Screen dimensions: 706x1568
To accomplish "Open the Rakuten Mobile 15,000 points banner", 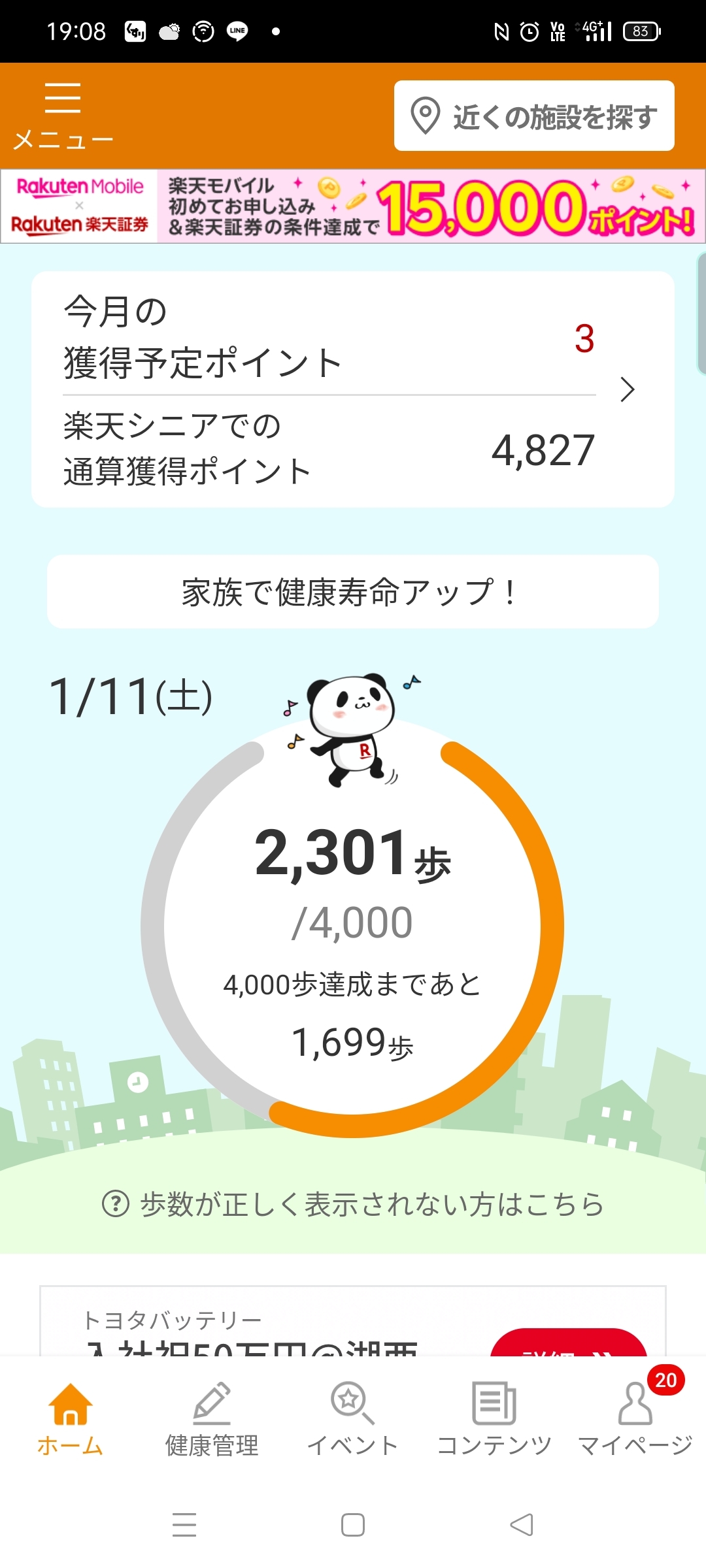I will point(353,206).
